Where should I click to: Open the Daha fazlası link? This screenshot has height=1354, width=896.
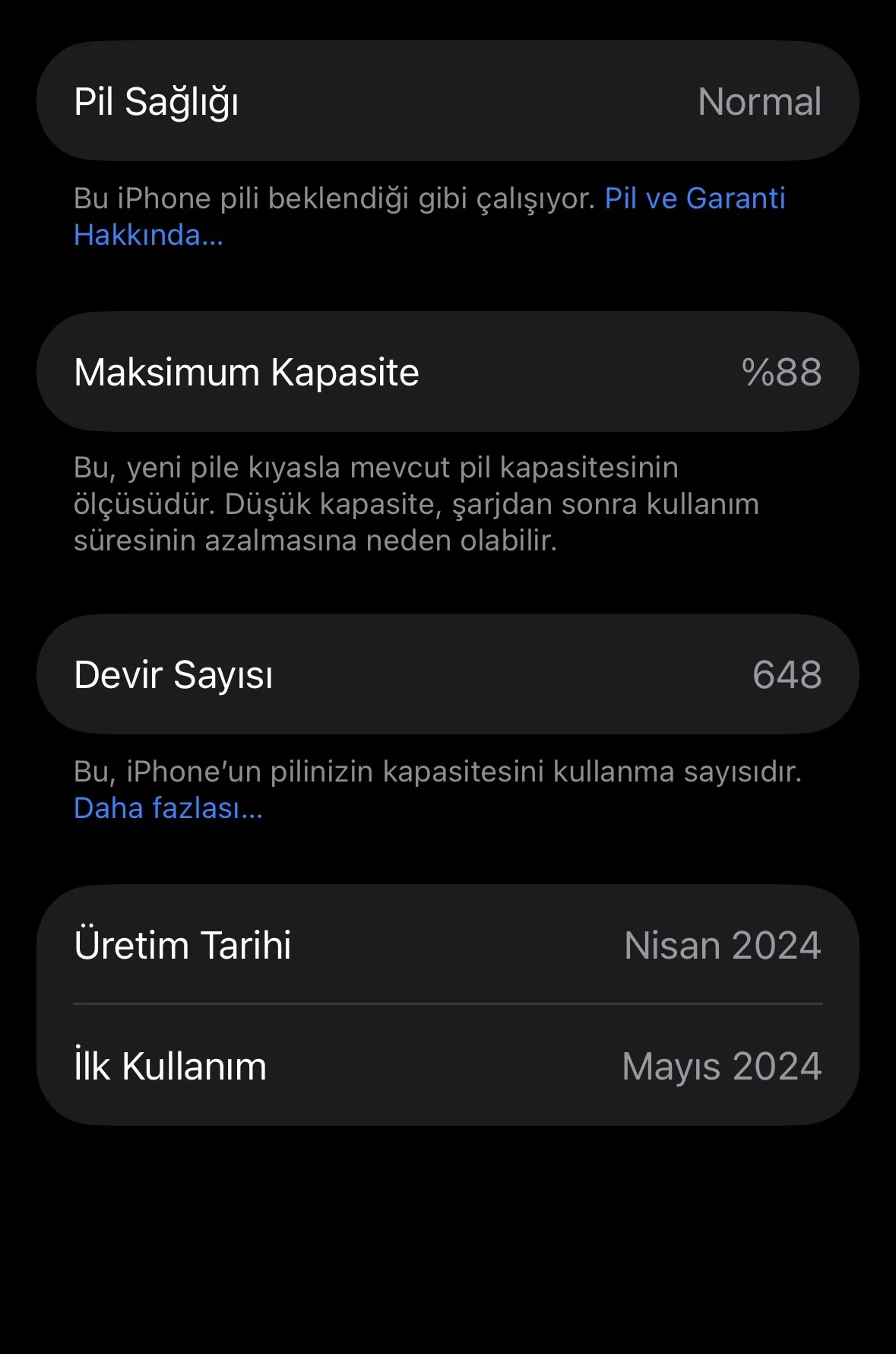tap(168, 809)
